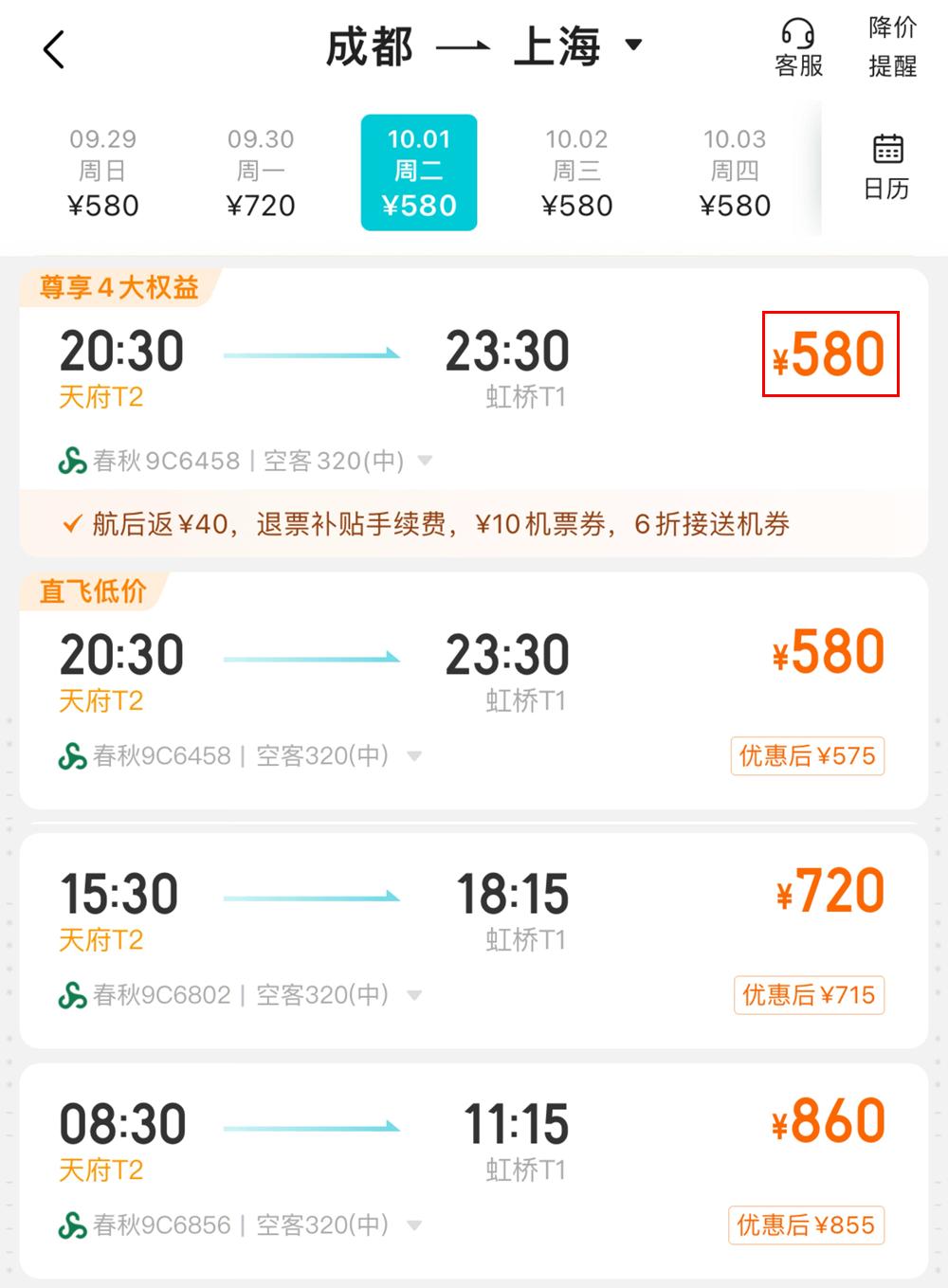Select the 10.02 周三 date tab
This screenshot has width=948, height=1288.
pos(577,172)
